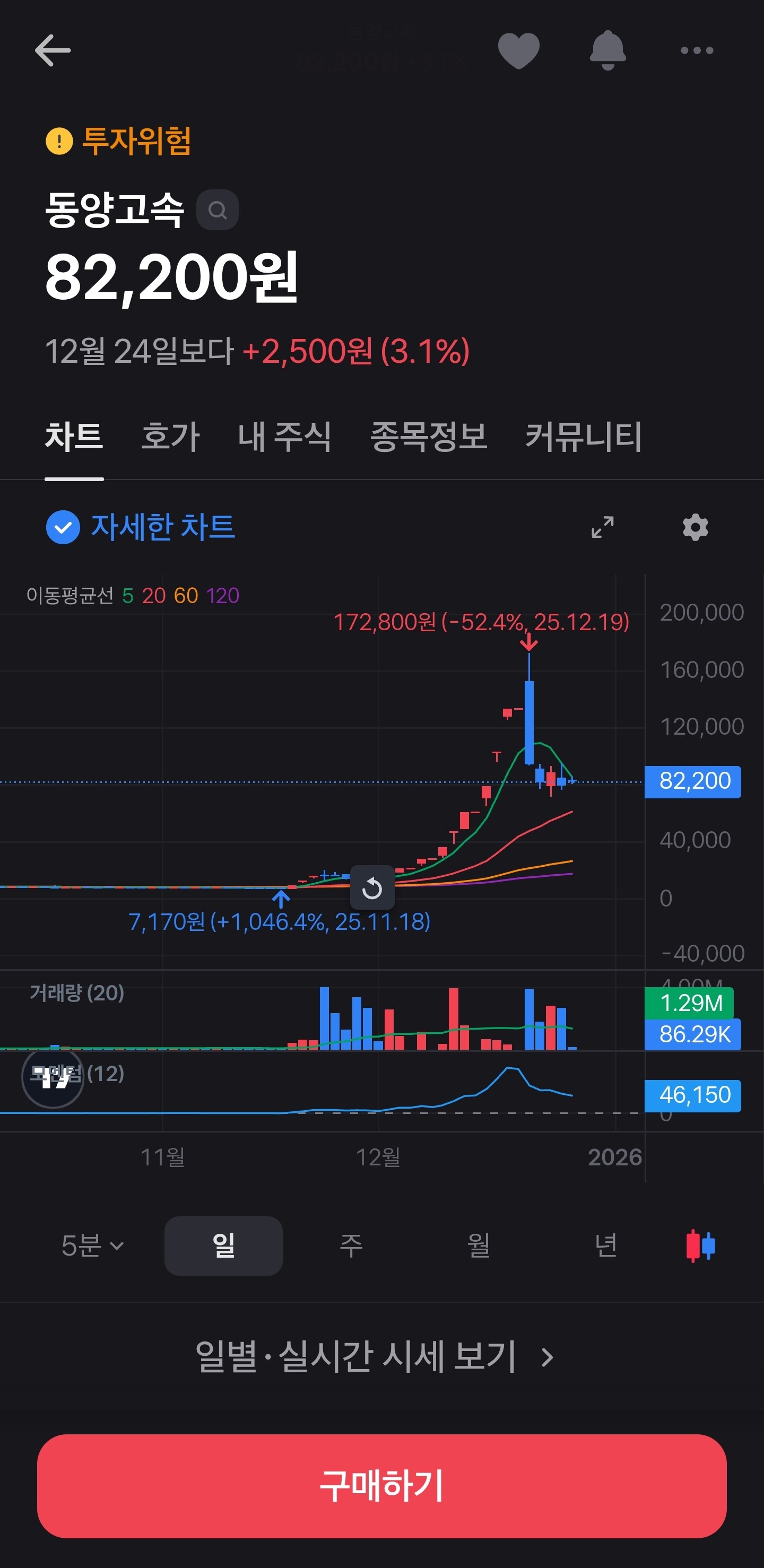Viewport: 764px width, 1568px height.
Task: Tap the search icon next to 동양고속
Action: point(218,210)
